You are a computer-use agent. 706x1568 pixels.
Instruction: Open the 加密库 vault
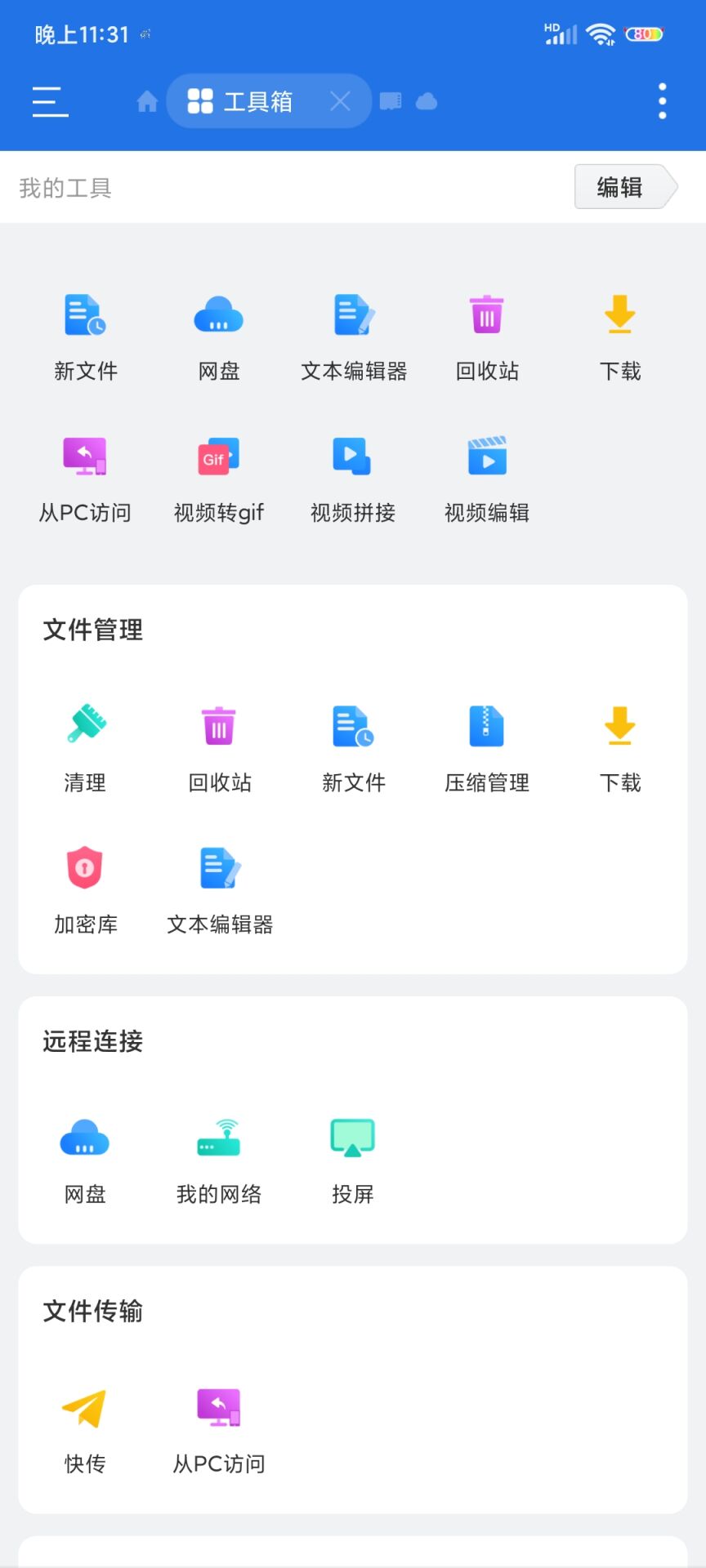85,890
